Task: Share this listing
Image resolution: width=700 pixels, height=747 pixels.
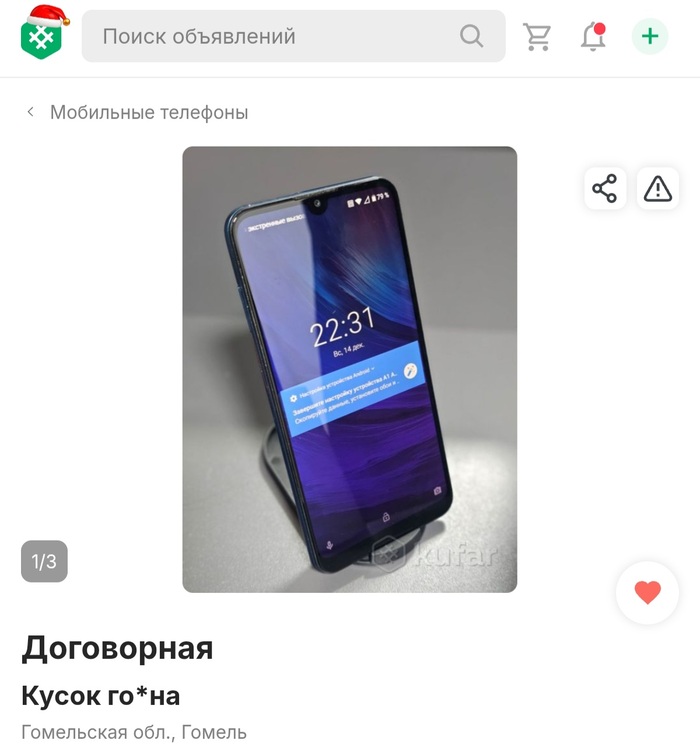Action: pyautogui.click(x=605, y=188)
